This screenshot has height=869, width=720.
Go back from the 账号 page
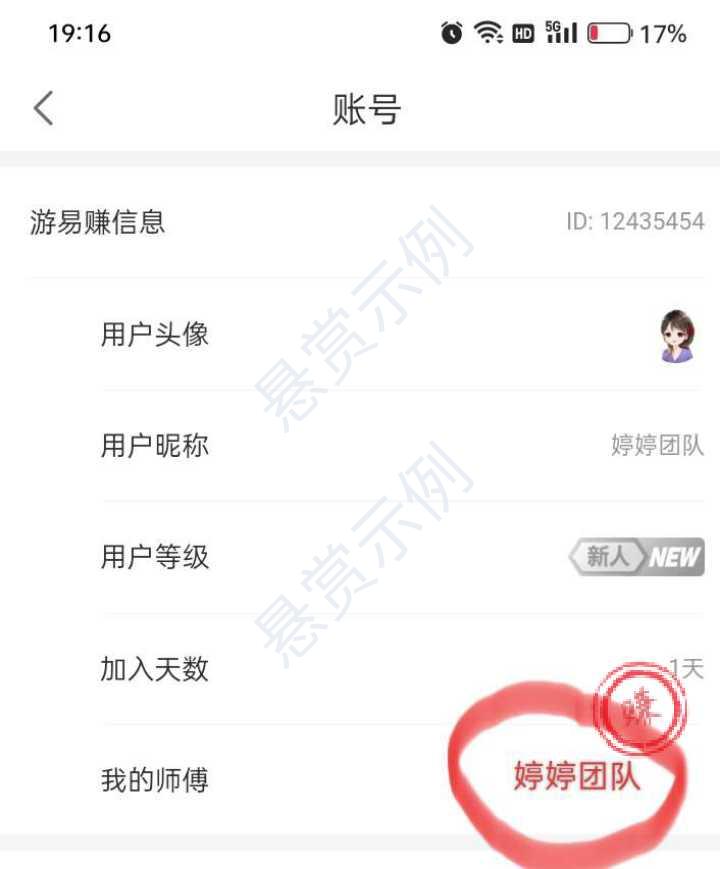point(42,108)
